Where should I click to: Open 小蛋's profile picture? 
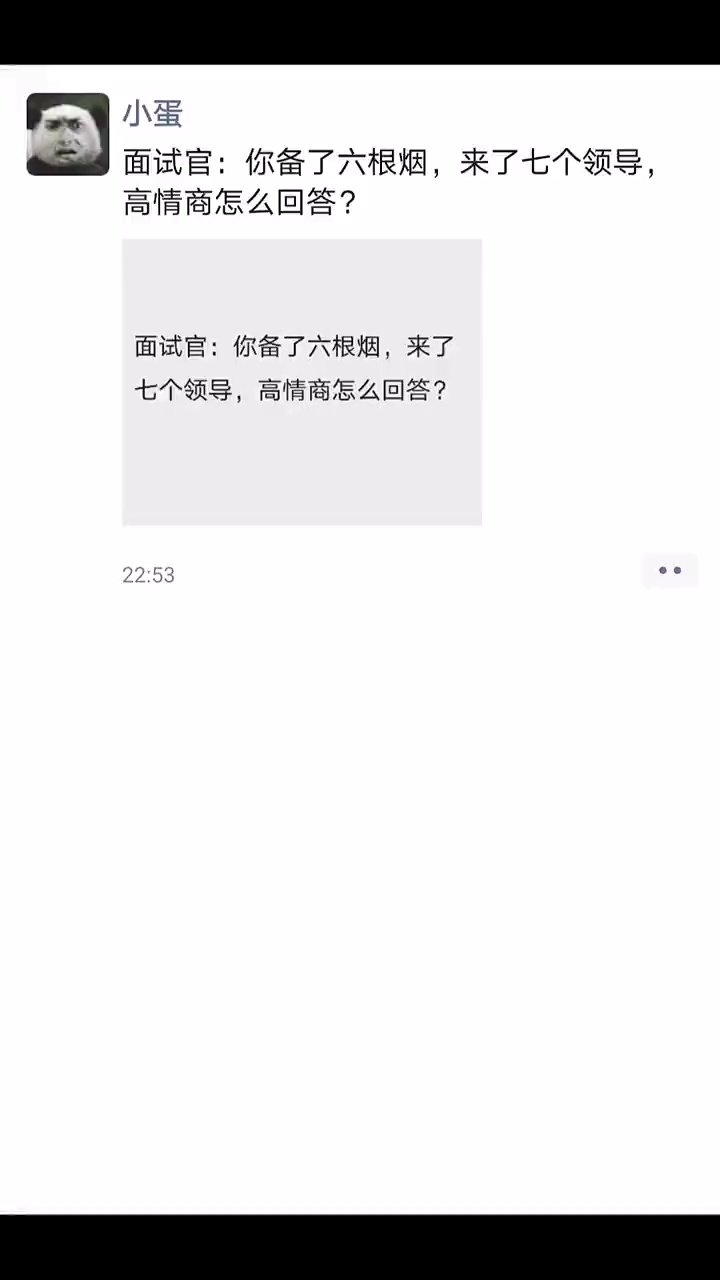(67, 134)
